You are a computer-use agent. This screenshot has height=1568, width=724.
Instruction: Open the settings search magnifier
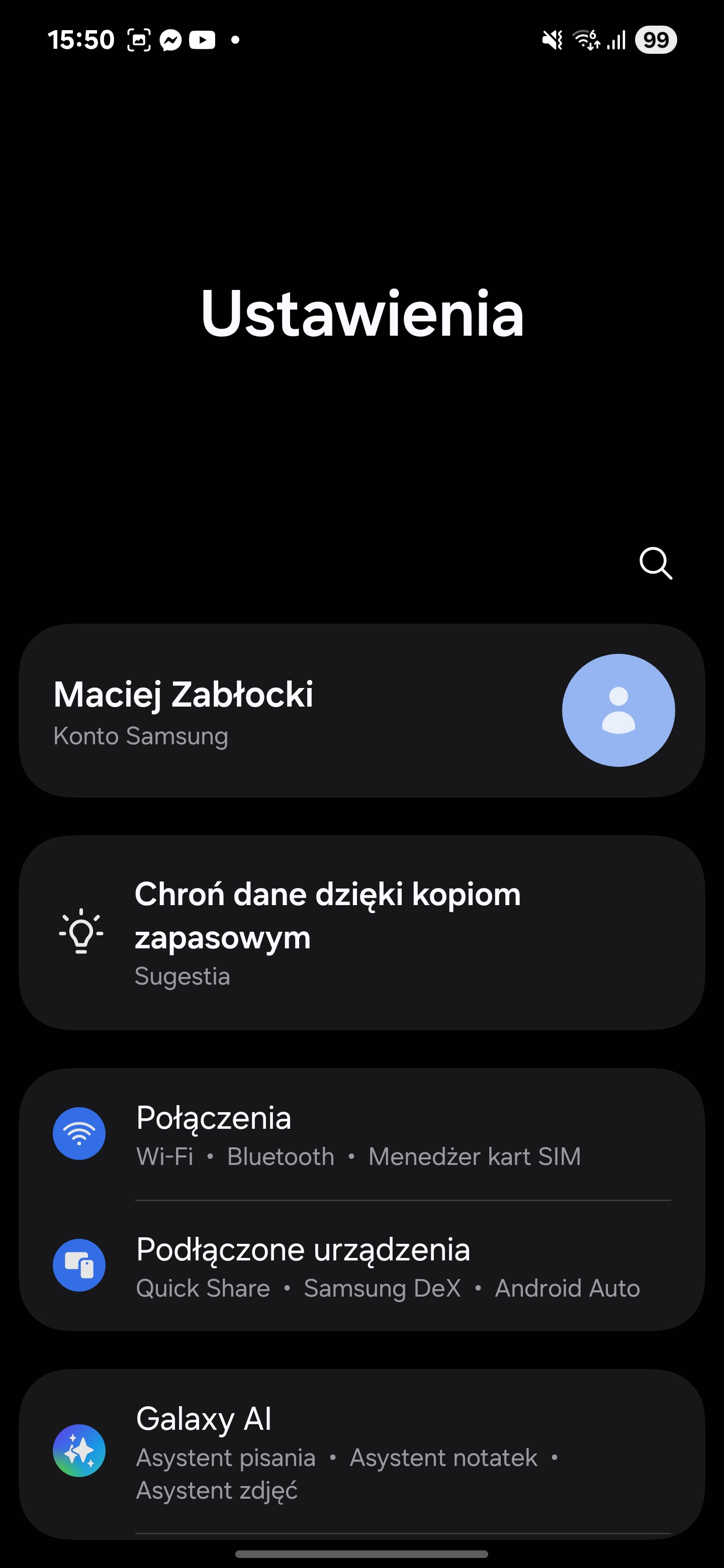[x=656, y=563]
